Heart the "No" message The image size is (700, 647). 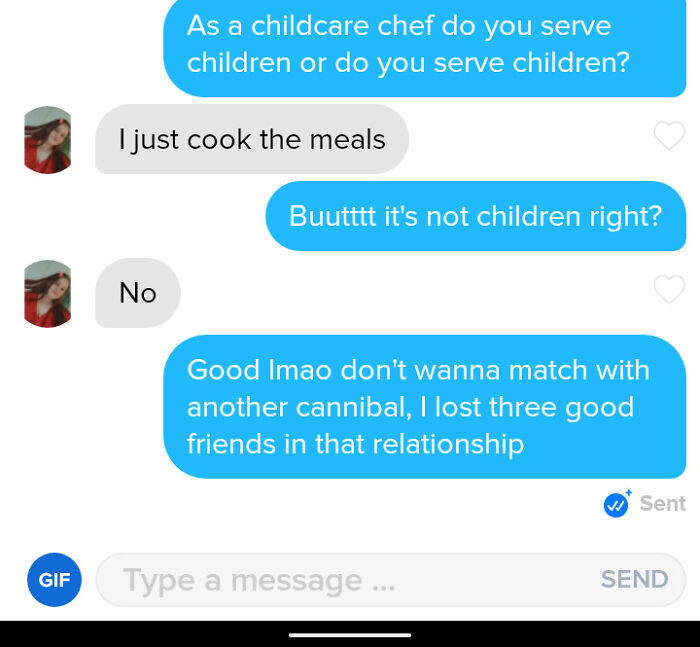pos(669,289)
